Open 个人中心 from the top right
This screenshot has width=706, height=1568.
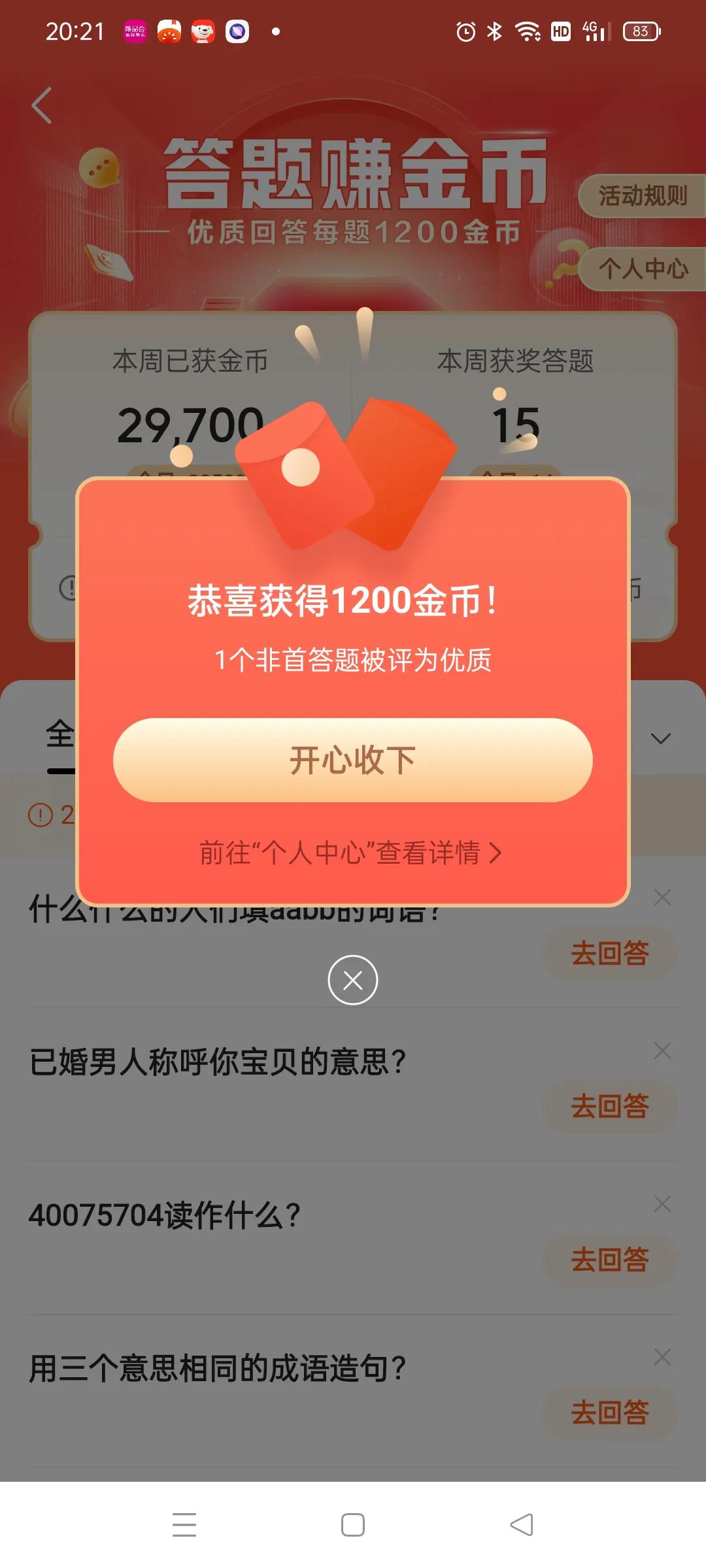[645, 269]
